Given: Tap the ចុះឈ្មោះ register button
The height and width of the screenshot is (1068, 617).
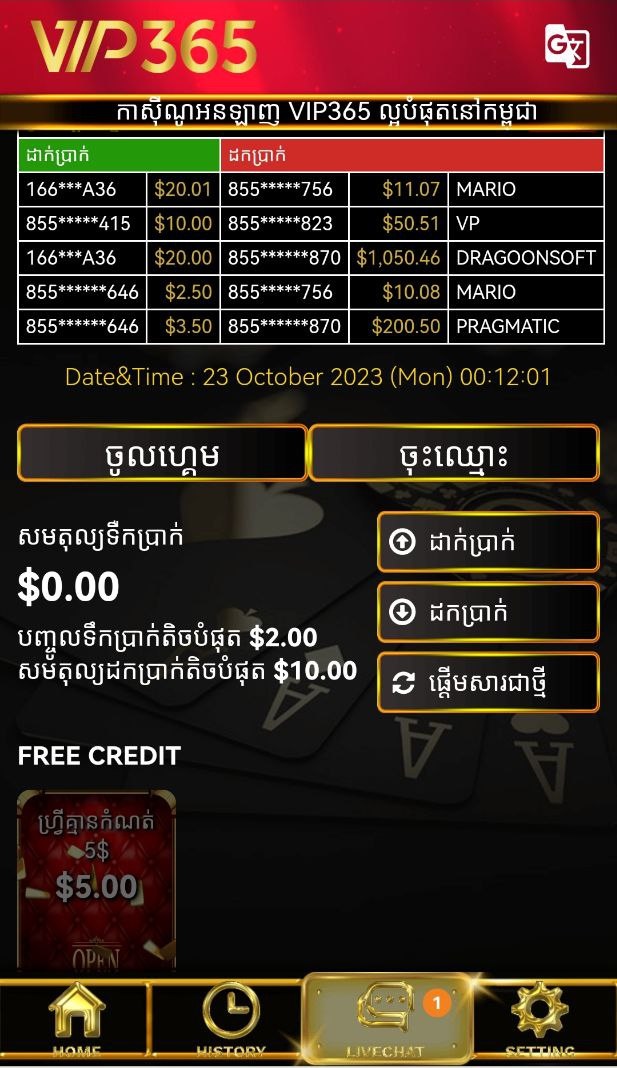Looking at the screenshot, I should (x=453, y=454).
